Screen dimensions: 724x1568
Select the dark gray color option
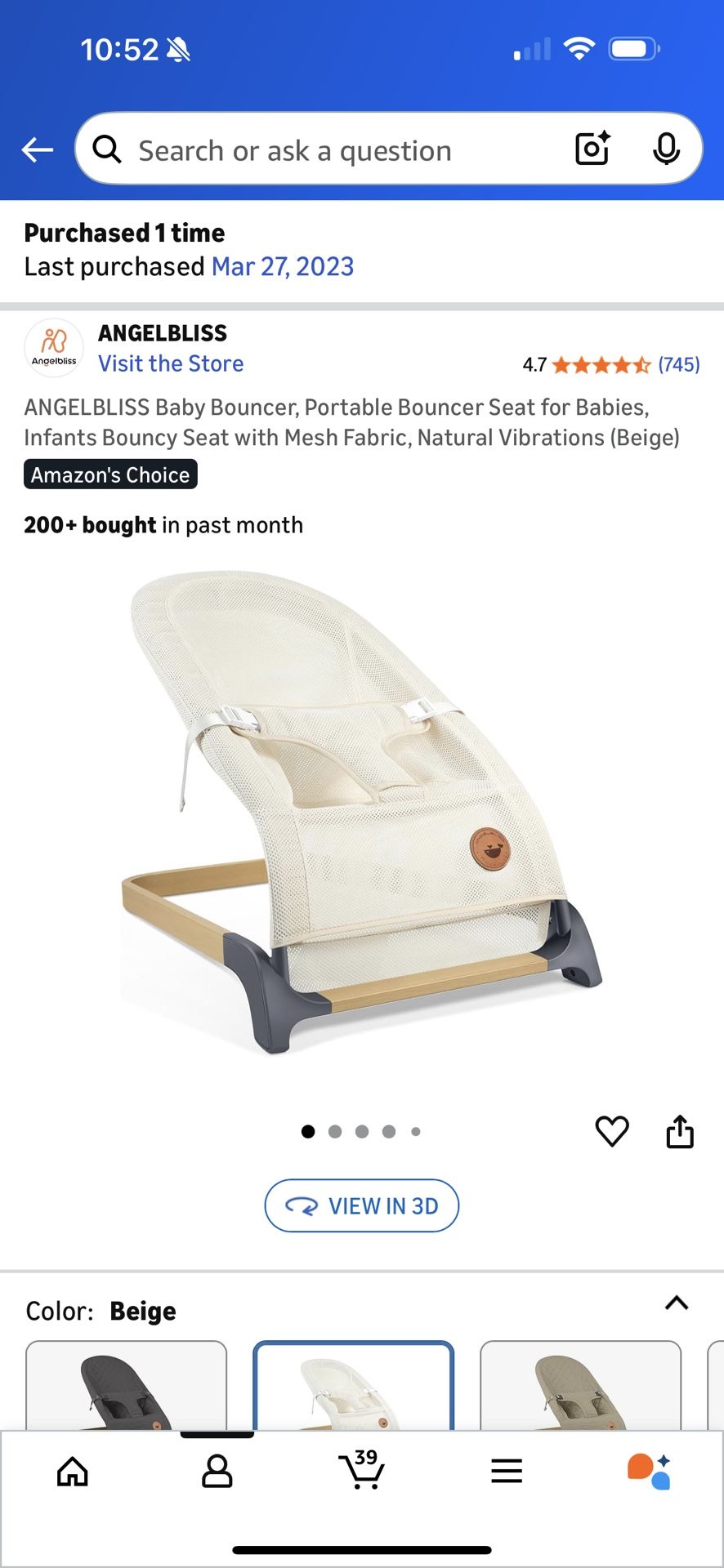click(x=126, y=1387)
